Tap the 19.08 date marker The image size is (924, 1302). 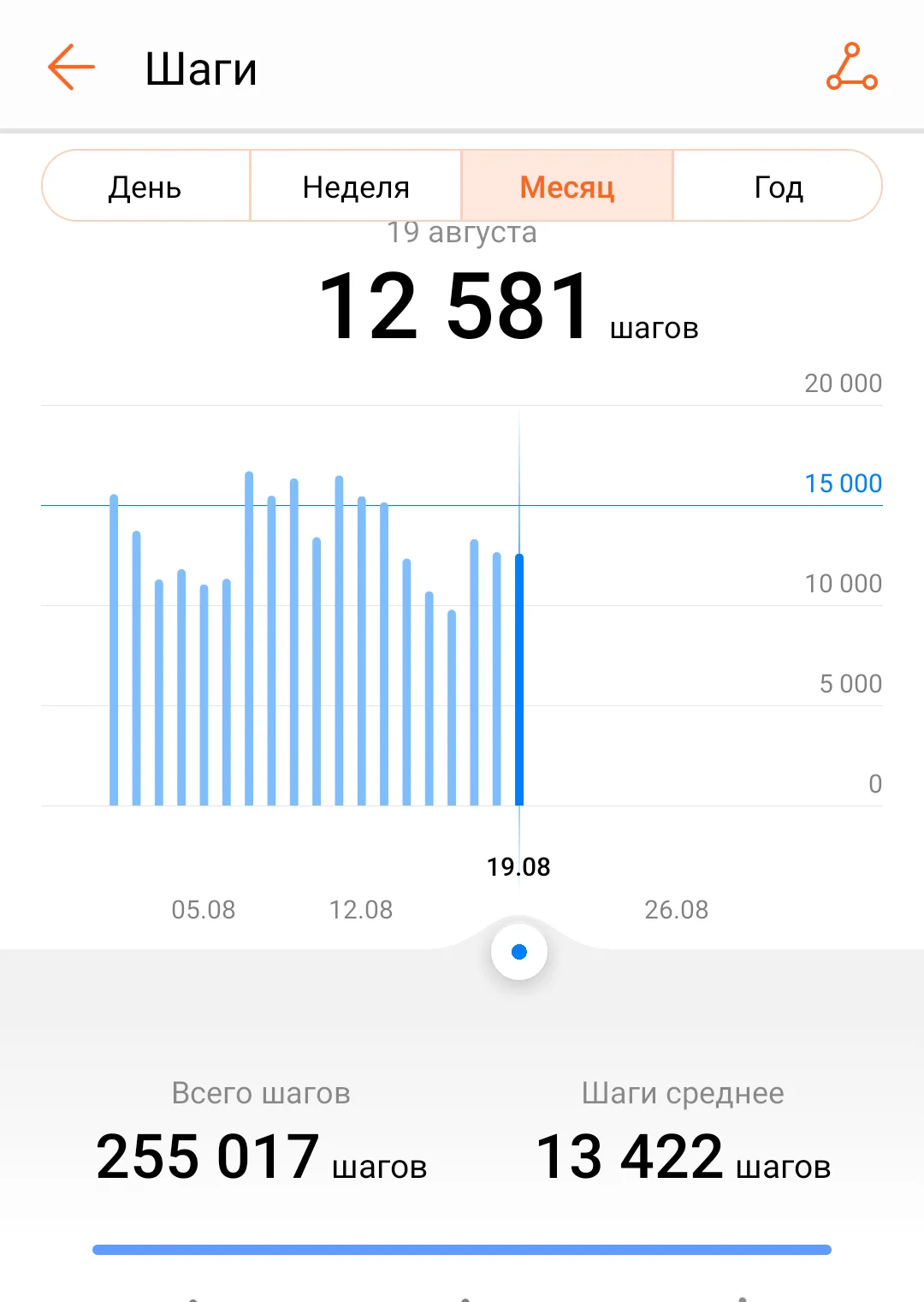pyautogui.click(x=519, y=865)
